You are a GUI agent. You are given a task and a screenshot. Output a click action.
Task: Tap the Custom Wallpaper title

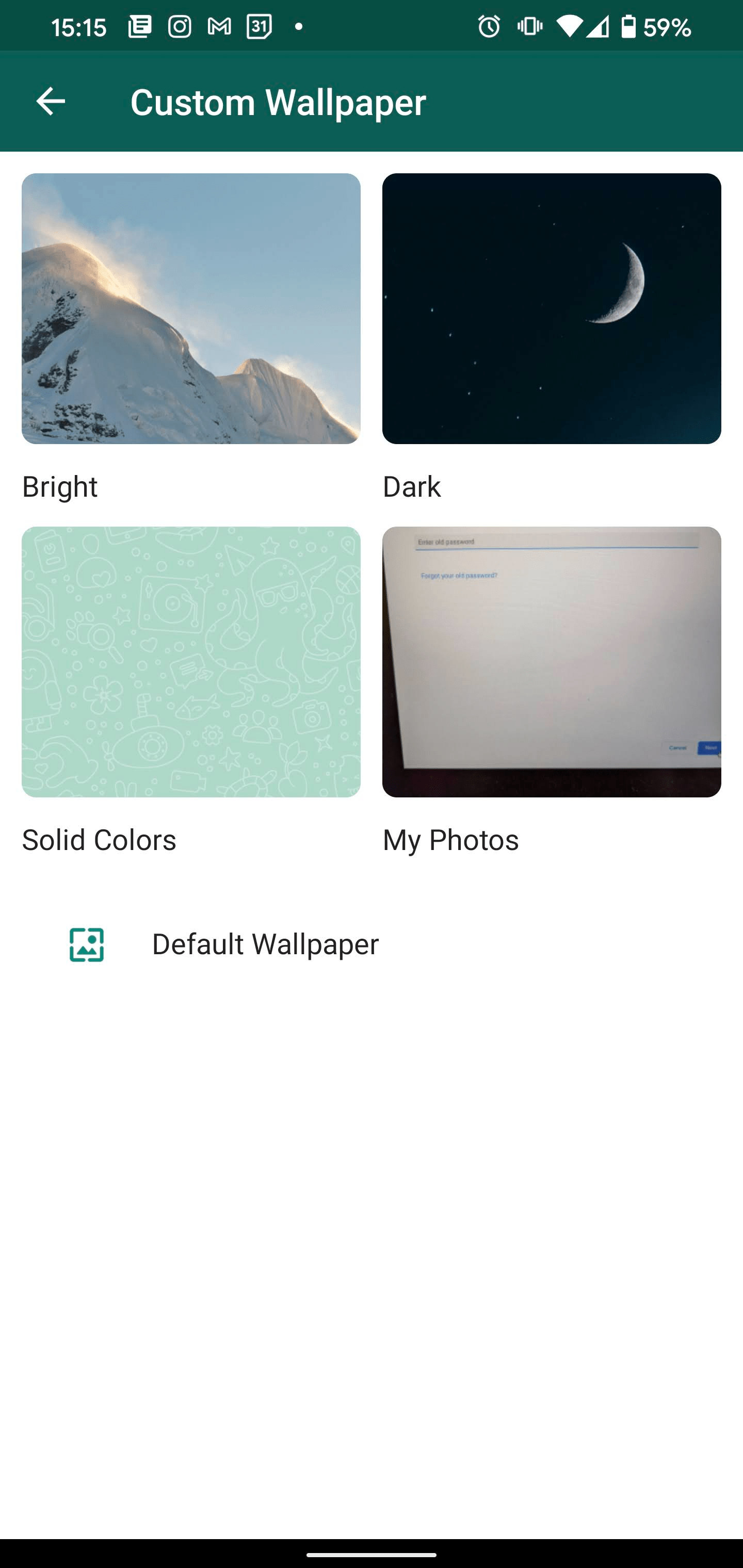(x=278, y=102)
